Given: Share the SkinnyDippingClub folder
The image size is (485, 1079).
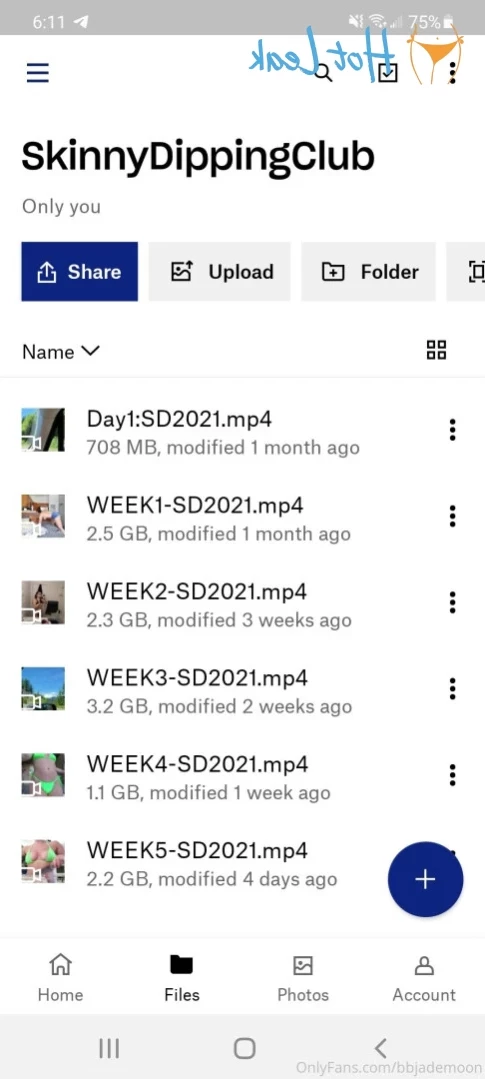Looking at the screenshot, I should point(79,271).
